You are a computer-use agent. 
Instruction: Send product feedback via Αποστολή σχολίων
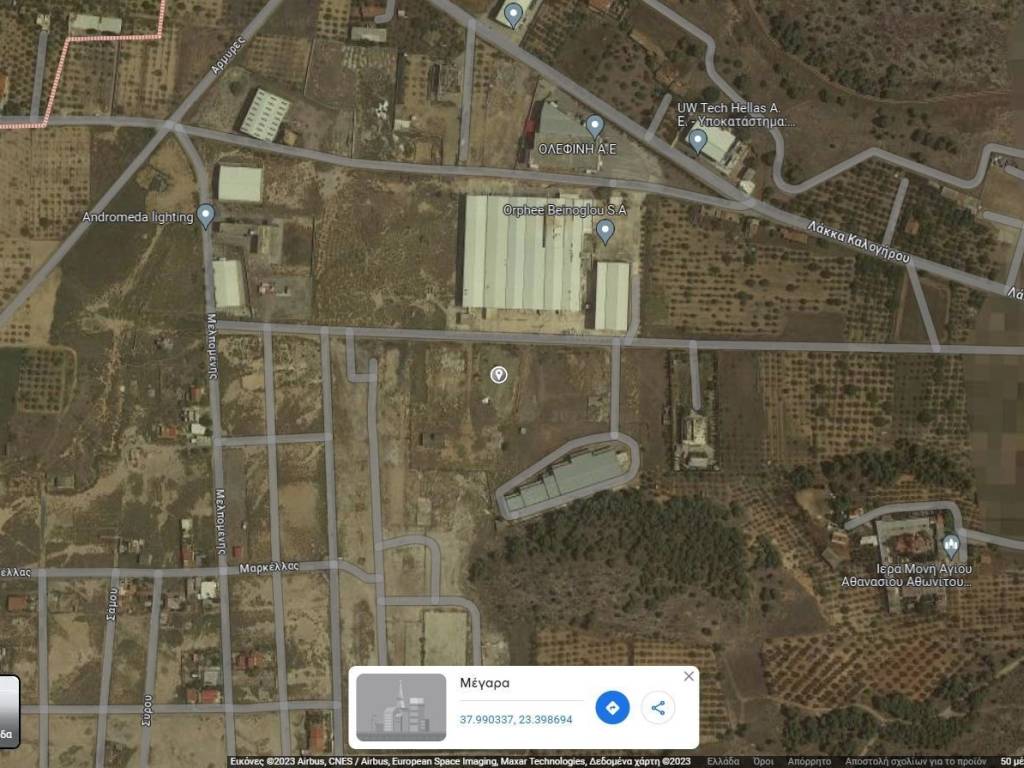coord(915,761)
